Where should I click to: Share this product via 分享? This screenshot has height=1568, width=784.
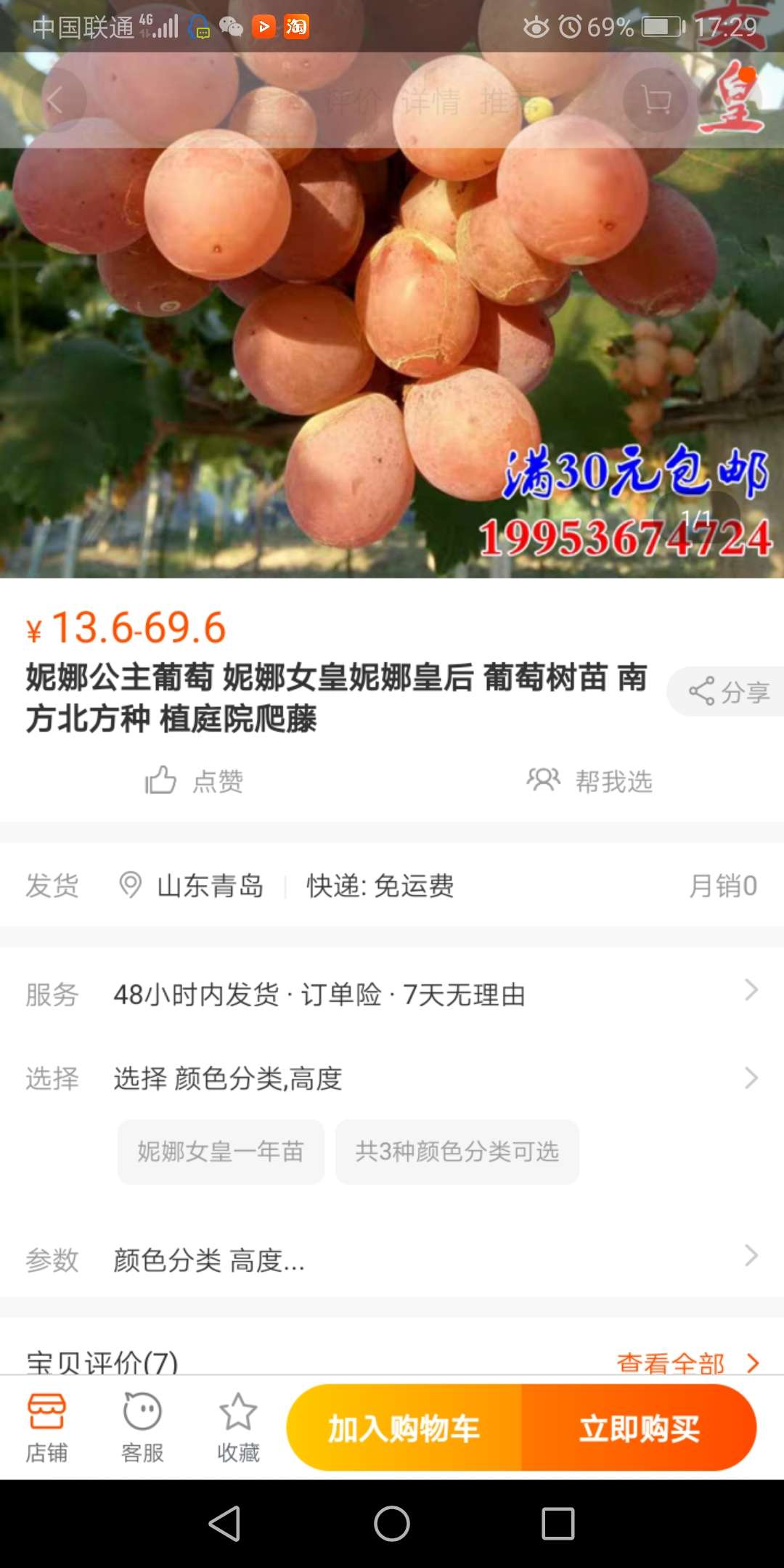click(726, 692)
